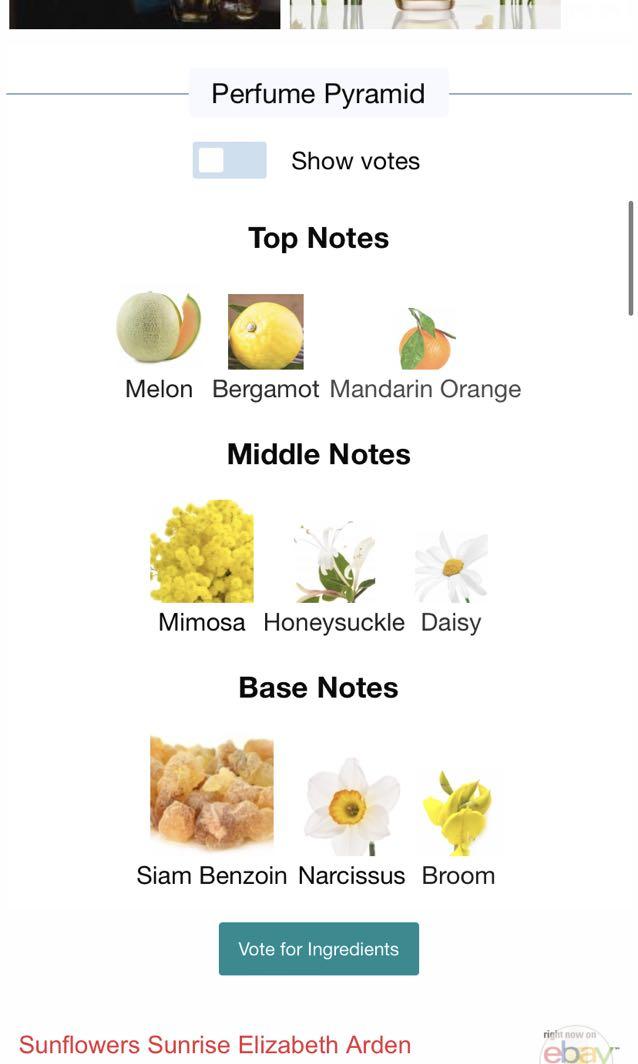Open Sunflowers Sunrise Elizabeth Arden link
This screenshot has height=1064, width=638.
click(x=215, y=1045)
